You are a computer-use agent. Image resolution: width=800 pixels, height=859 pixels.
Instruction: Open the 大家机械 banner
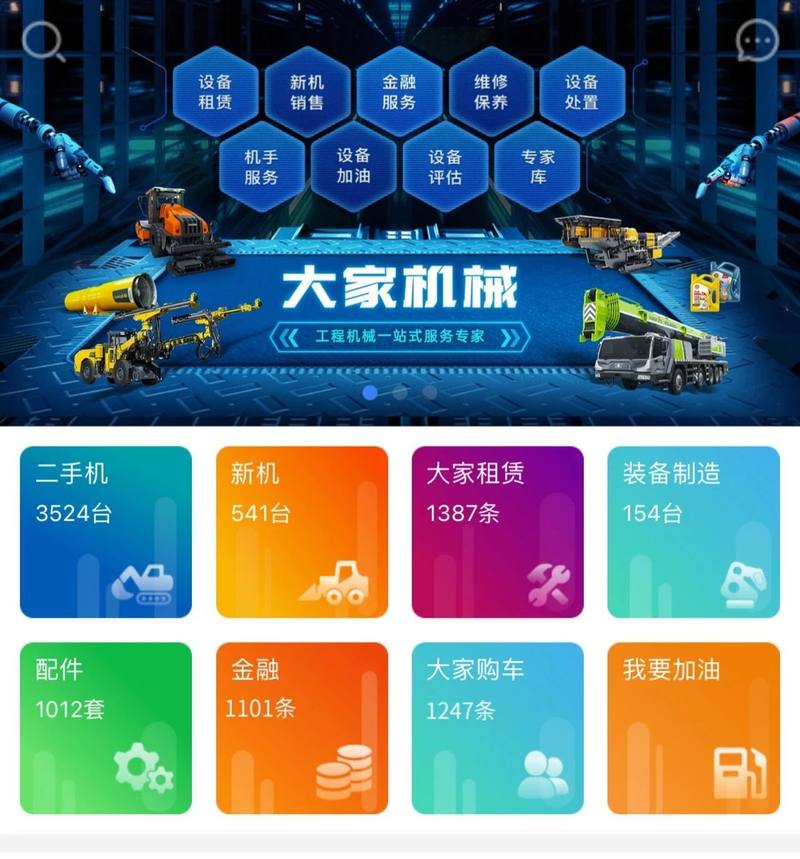400,290
